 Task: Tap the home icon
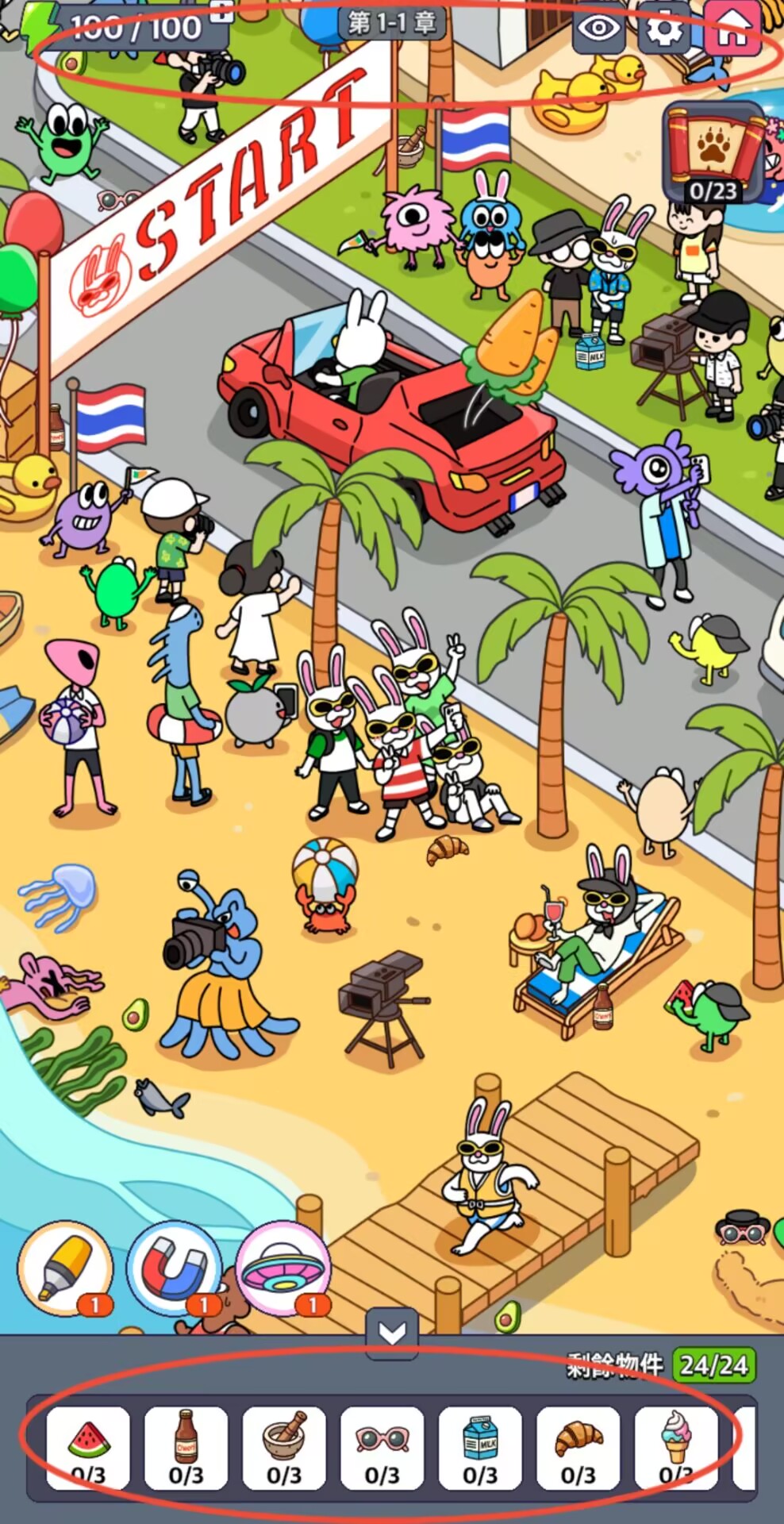pyautogui.click(x=732, y=29)
